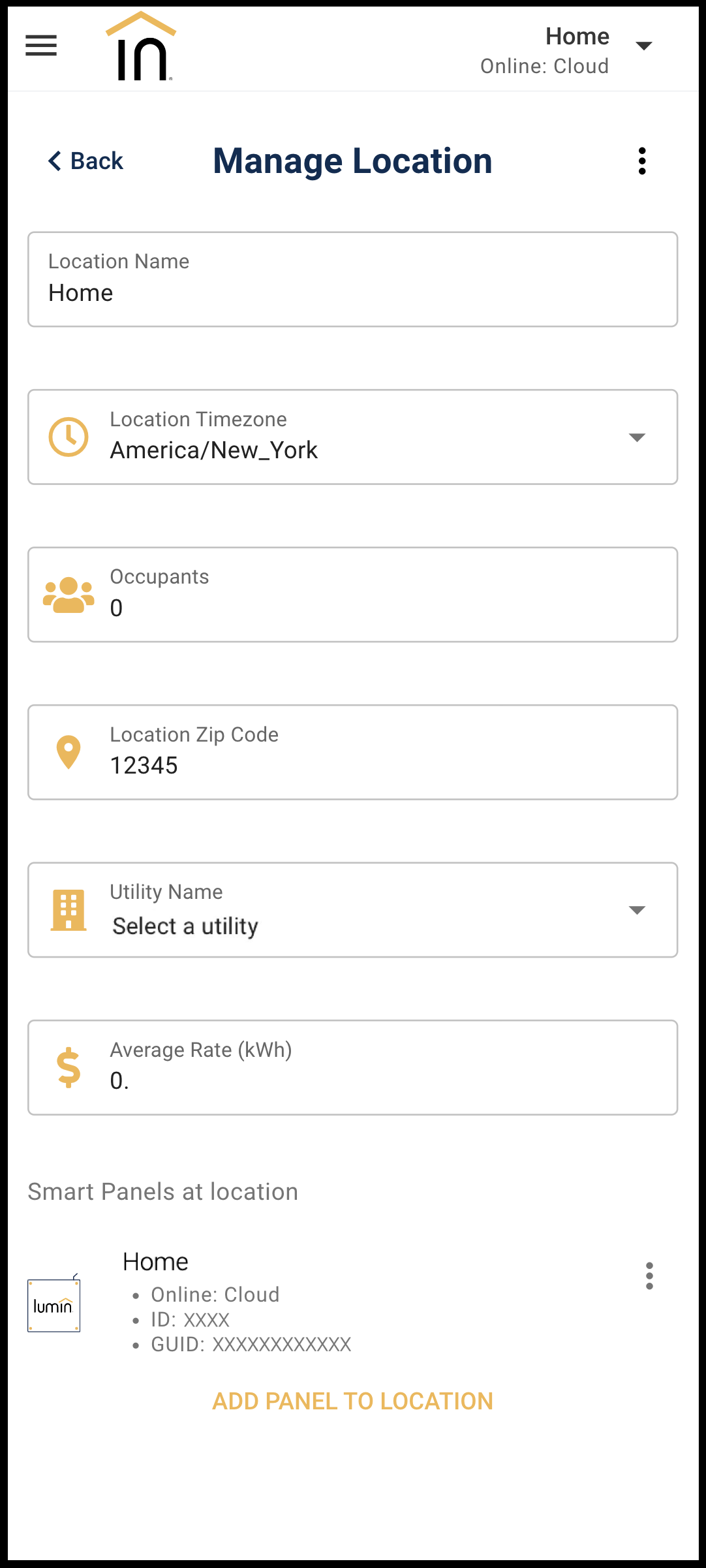The width and height of the screenshot is (706, 1568).
Task: Edit the Average Rate (kWh) field
Action: click(x=352, y=1067)
